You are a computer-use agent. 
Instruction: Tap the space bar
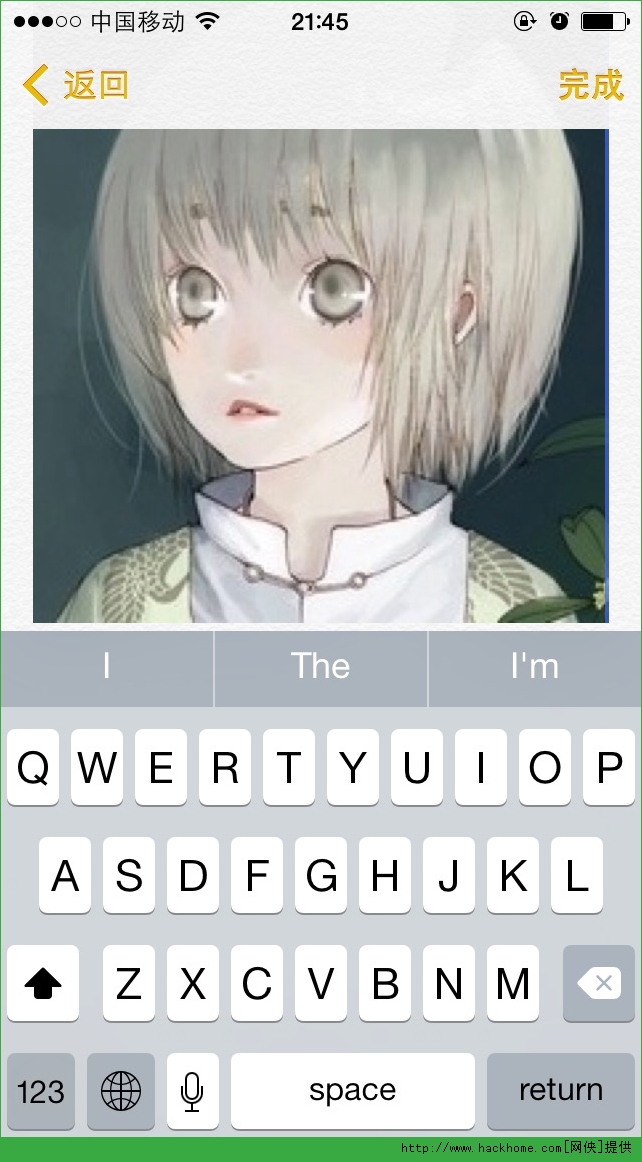[x=352, y=1090]
